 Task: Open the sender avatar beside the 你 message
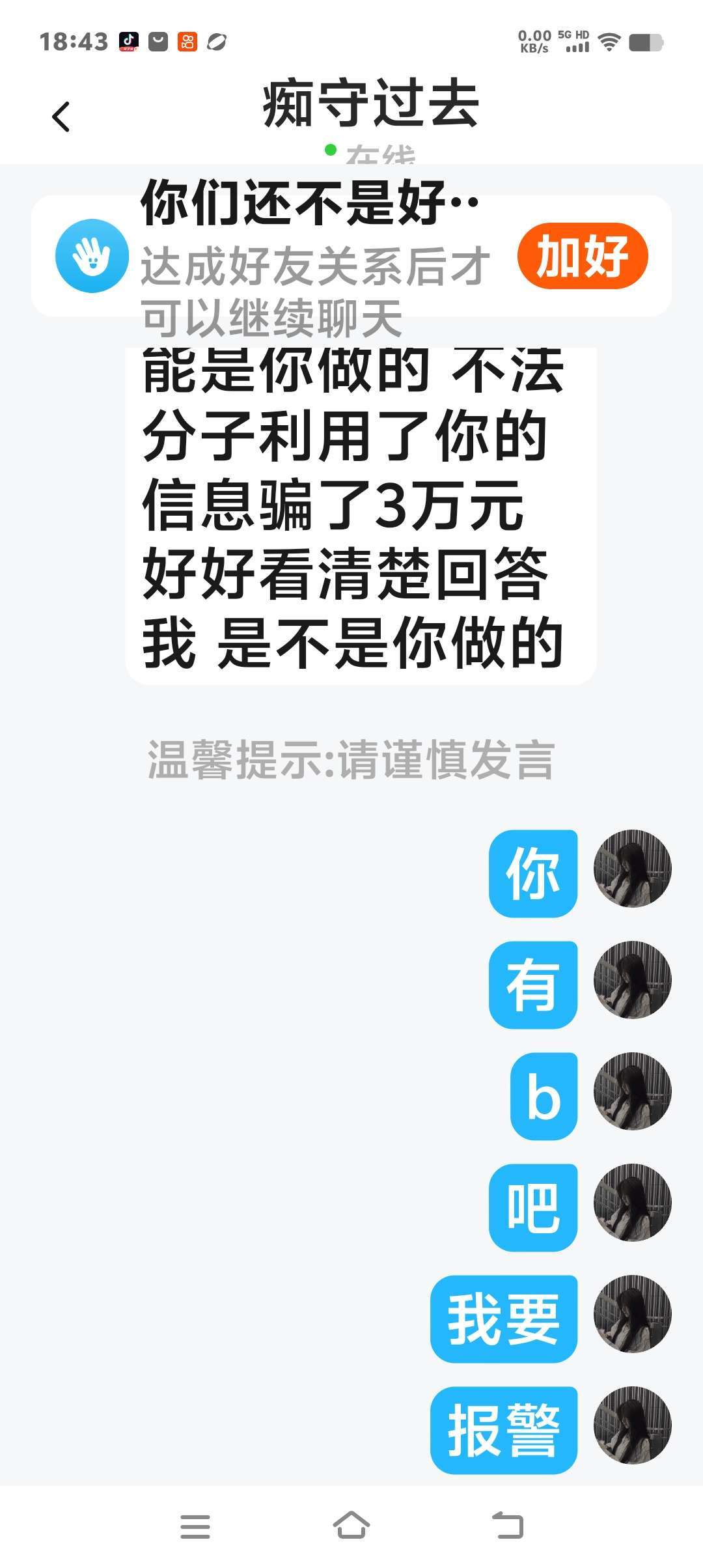coord(632,869)
